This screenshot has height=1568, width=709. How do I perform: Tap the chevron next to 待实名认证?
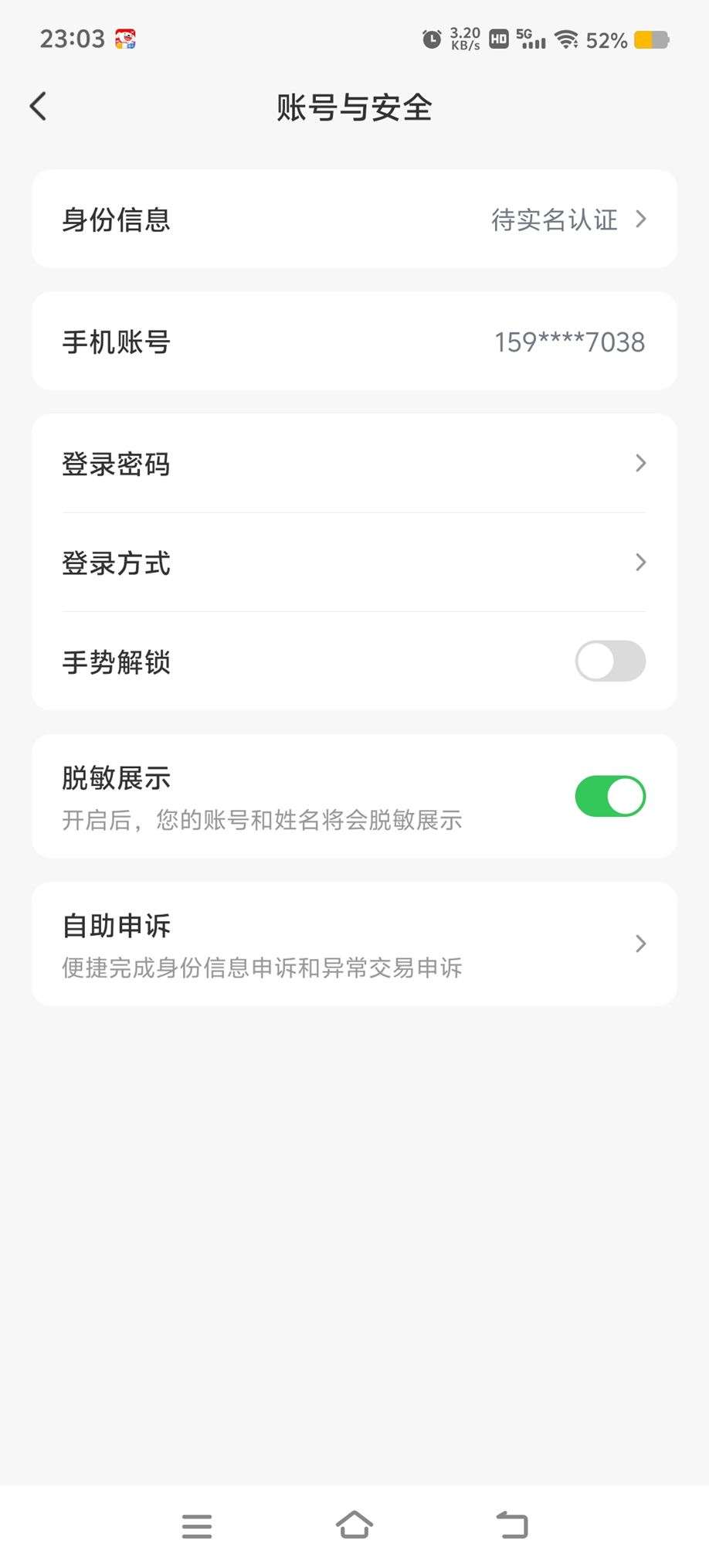click(640, 219)
